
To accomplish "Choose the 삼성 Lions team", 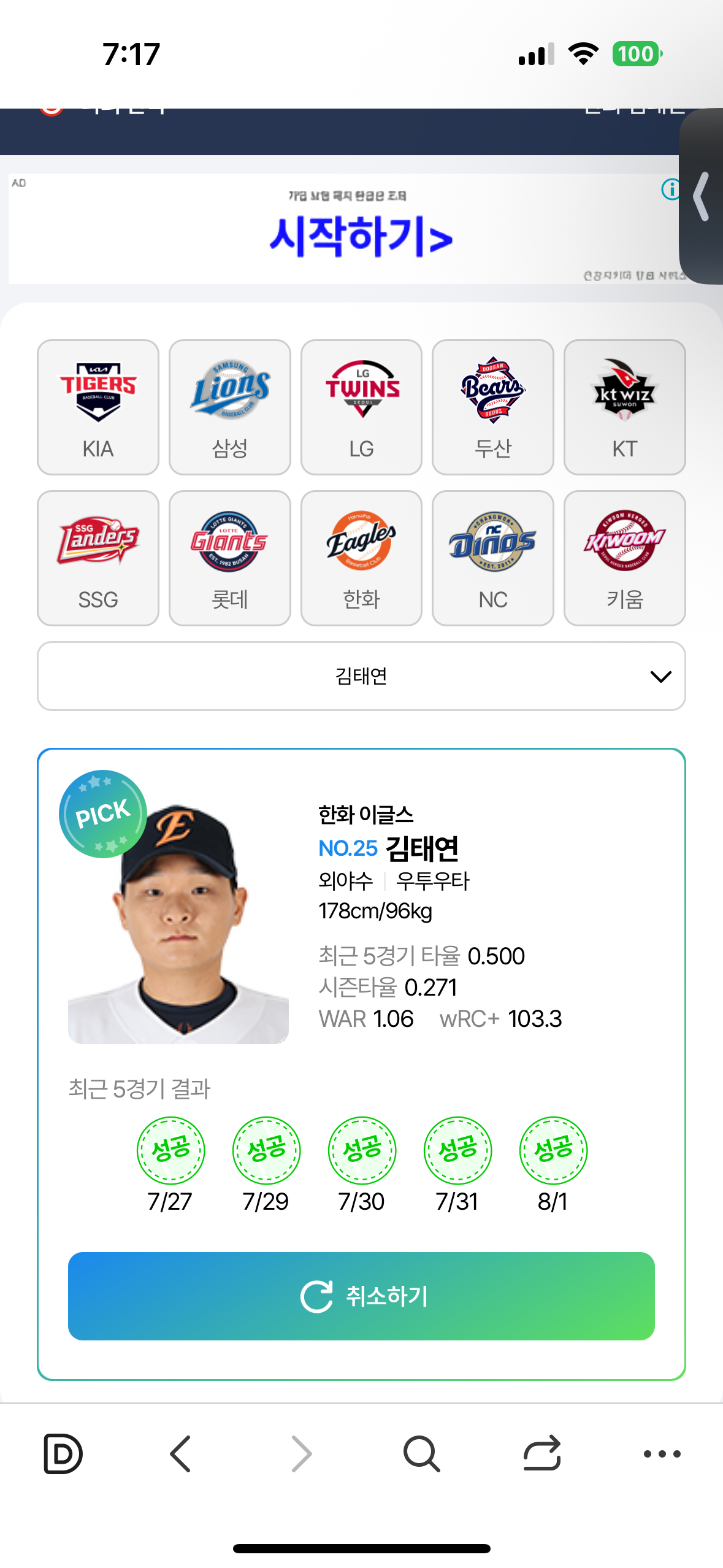I will click(229, 407).
